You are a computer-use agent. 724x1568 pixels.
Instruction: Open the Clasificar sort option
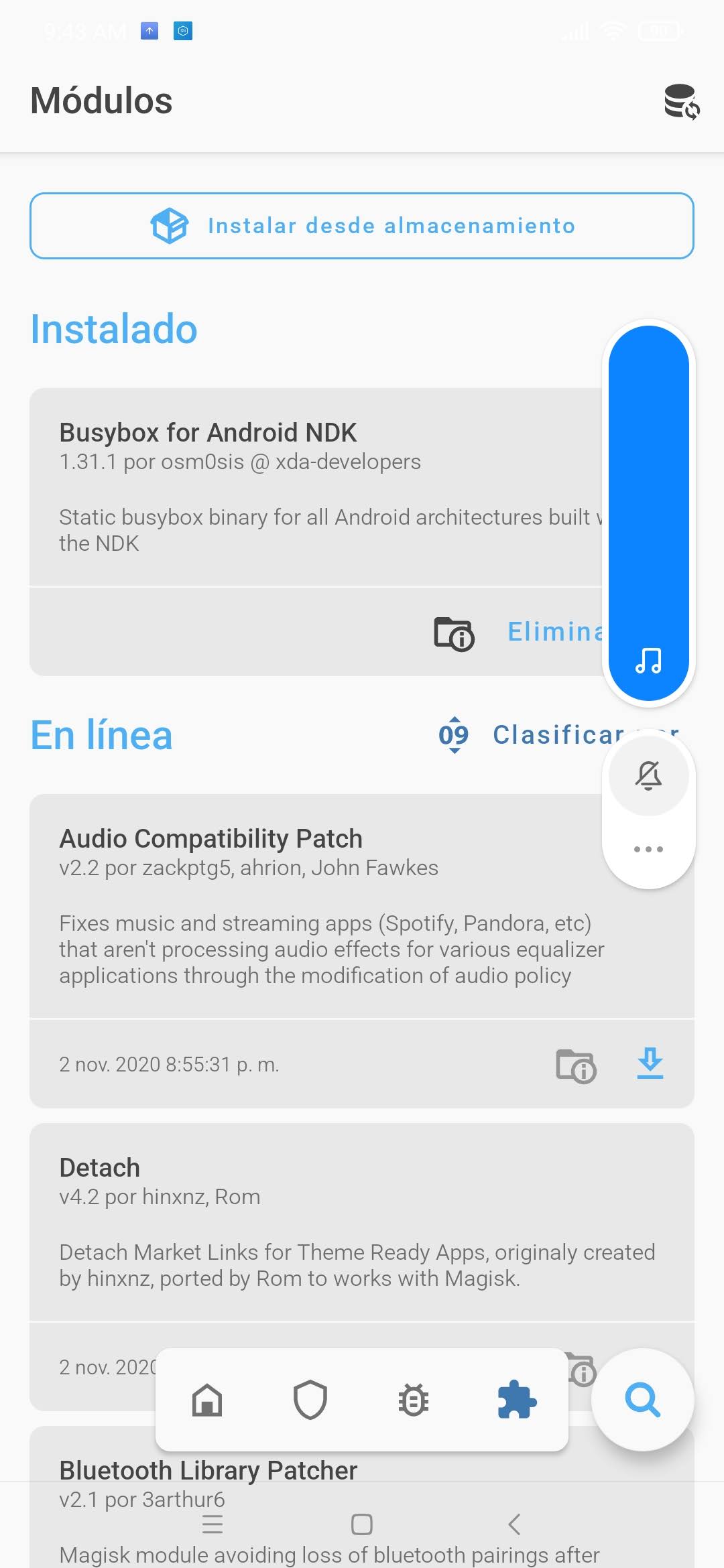click(x=558, y=735)
